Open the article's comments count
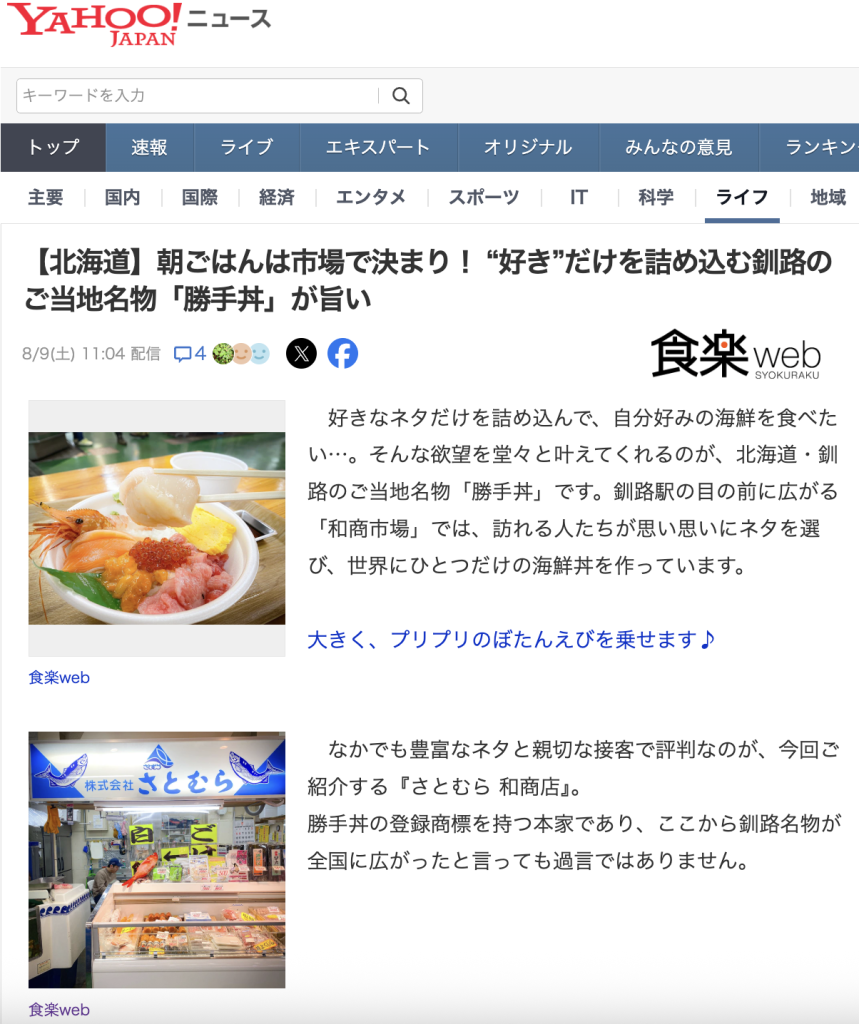Screen dimensions: 859x1024 tap(190, 353)
